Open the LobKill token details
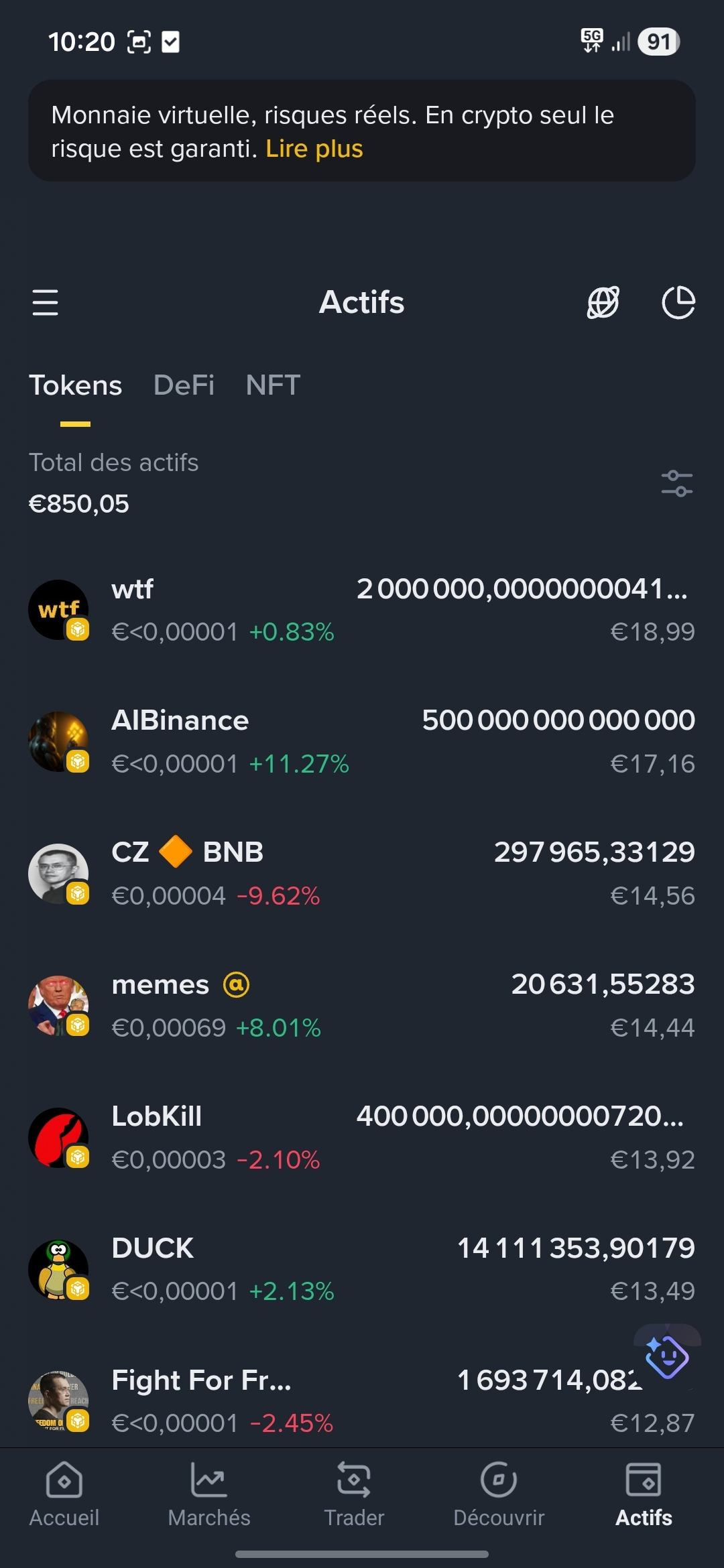The width and height of the screenshot is (724, 1568). [362, 1137]
